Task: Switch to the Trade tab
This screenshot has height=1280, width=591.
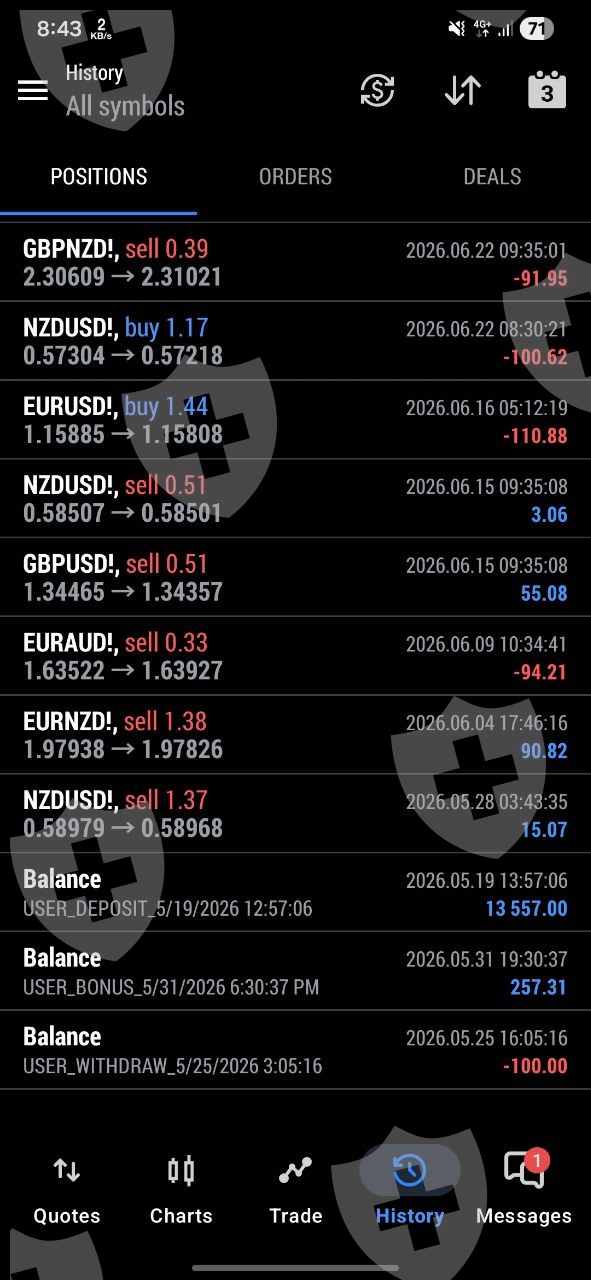Action: pyautogui.click(x=296, y=1190)
